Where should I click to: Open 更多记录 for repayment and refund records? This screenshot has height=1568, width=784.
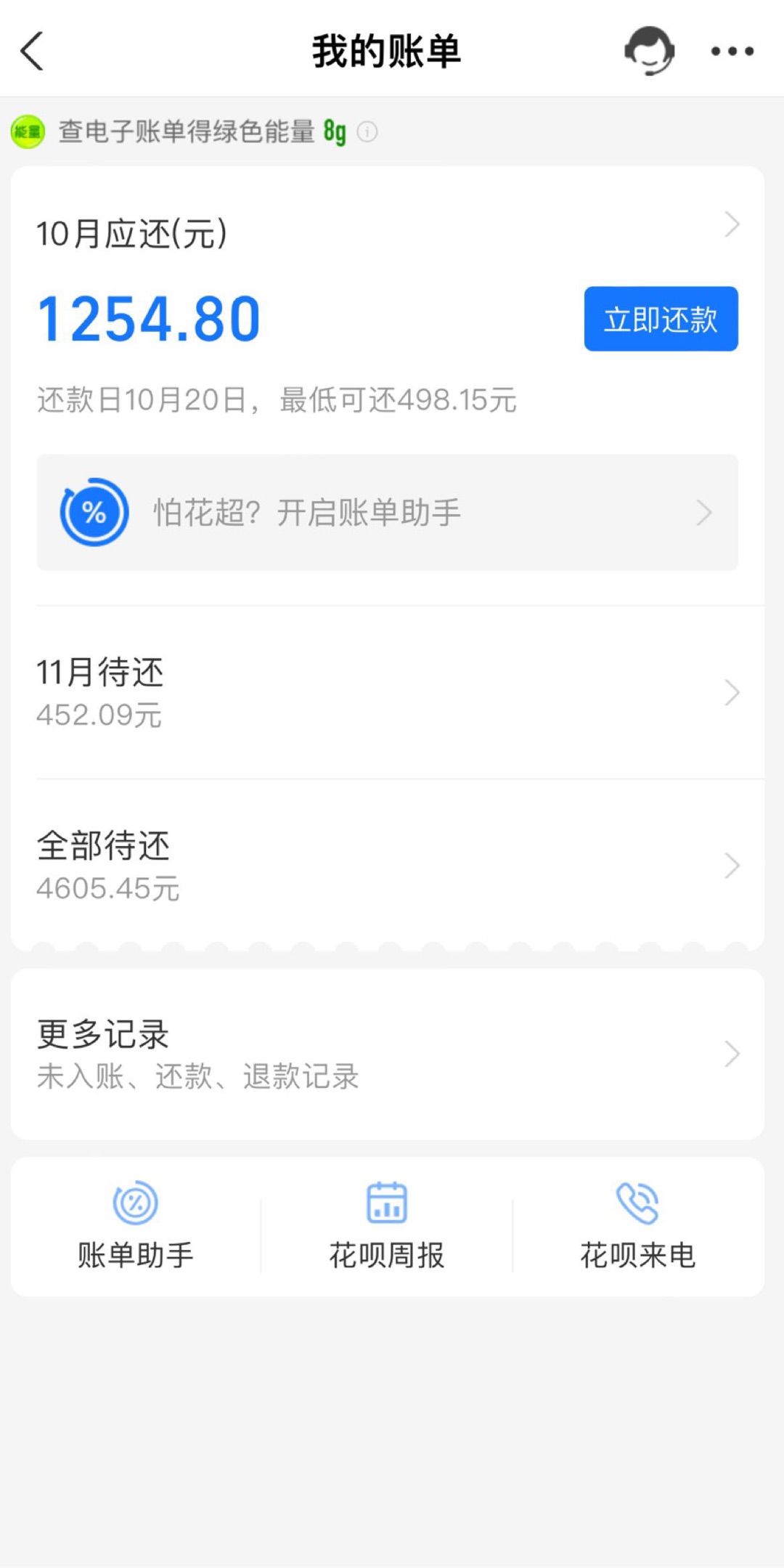pyautogui.click(x=387, y=1053)
